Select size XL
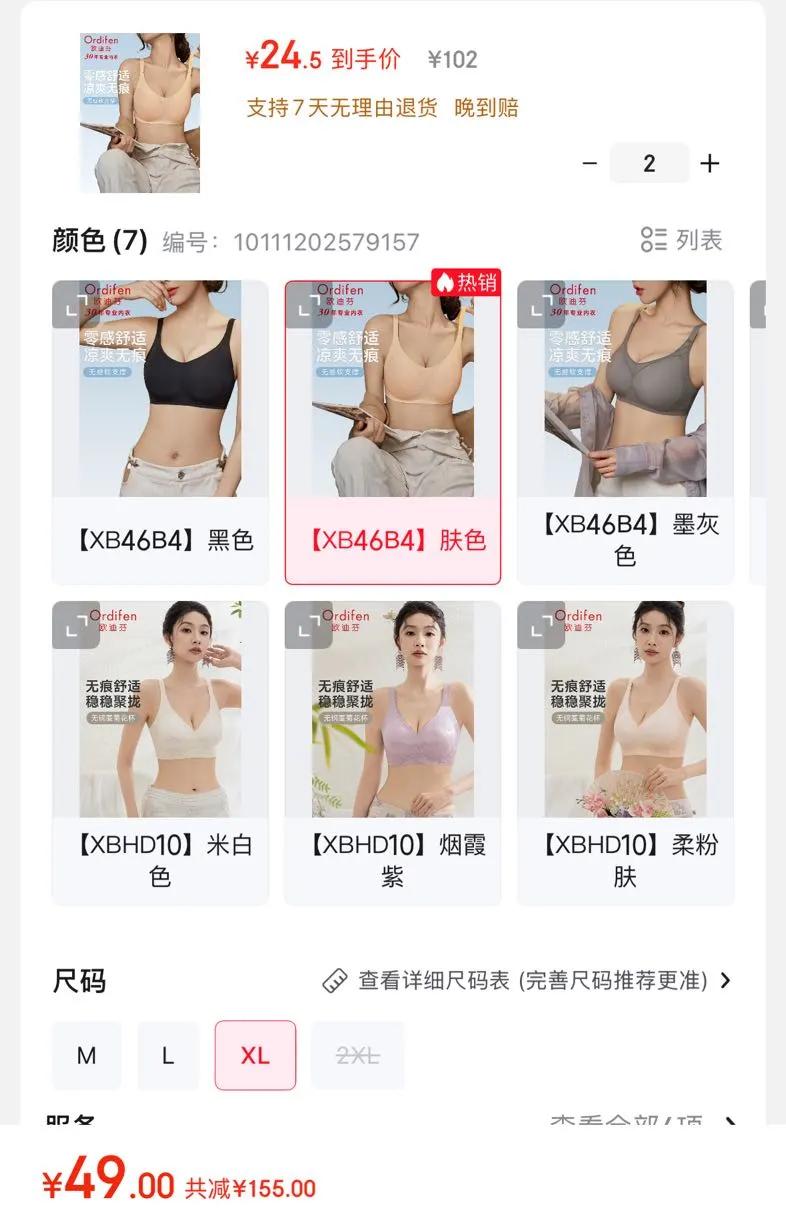Image resolution: width=786 pixels, height=1218 pixels. coord(255,1055)
